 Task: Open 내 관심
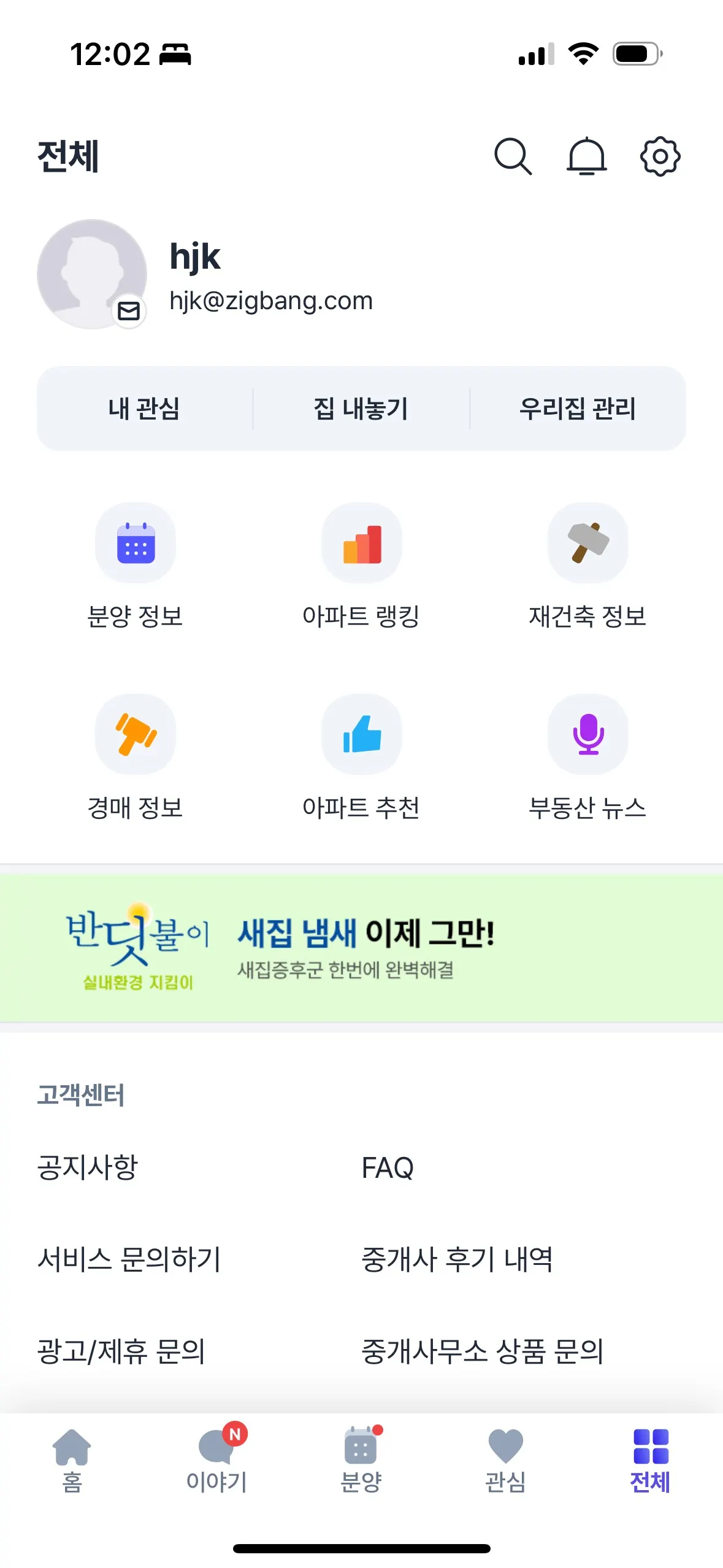[144, 409]
